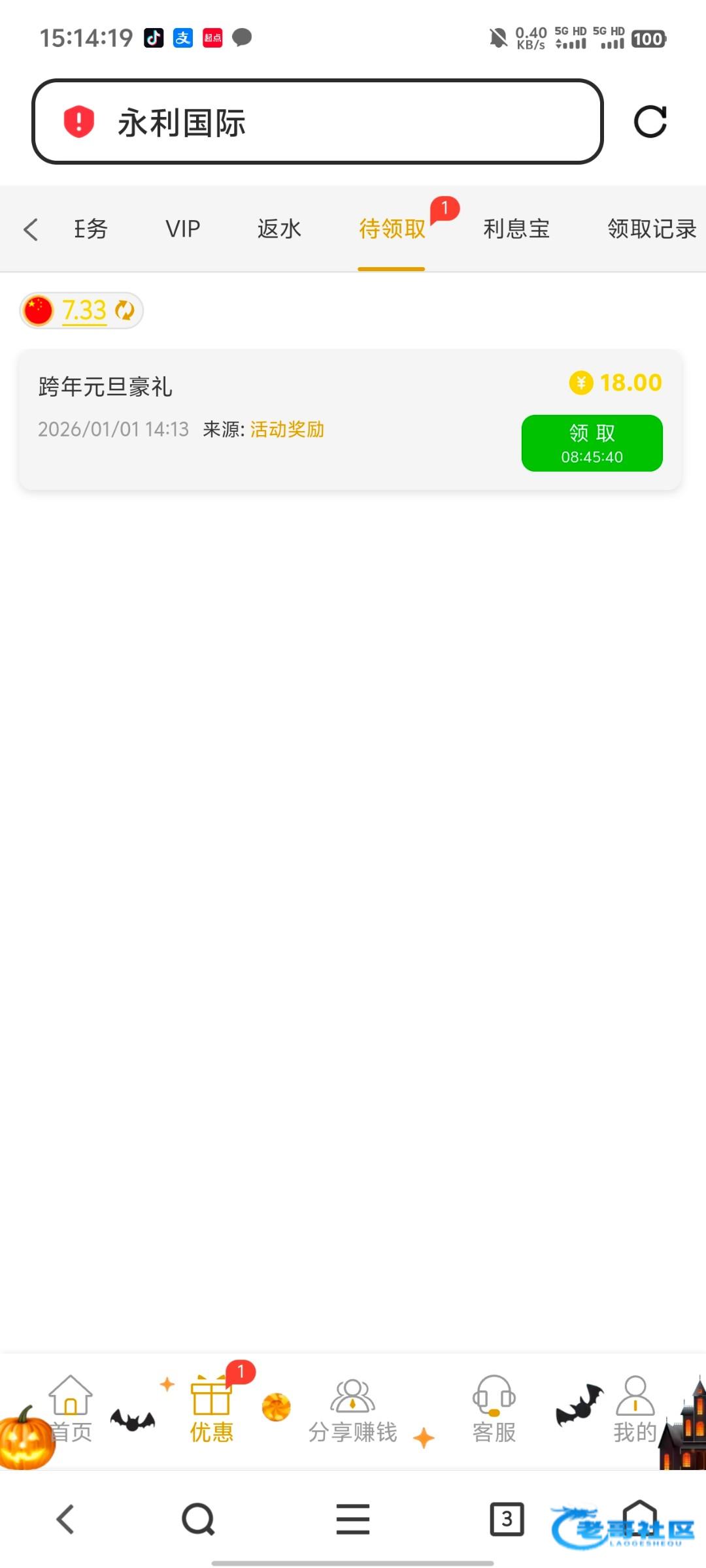Open the 我的 profile tab
Screen dimensions: 706x1568
(634, 1409)
